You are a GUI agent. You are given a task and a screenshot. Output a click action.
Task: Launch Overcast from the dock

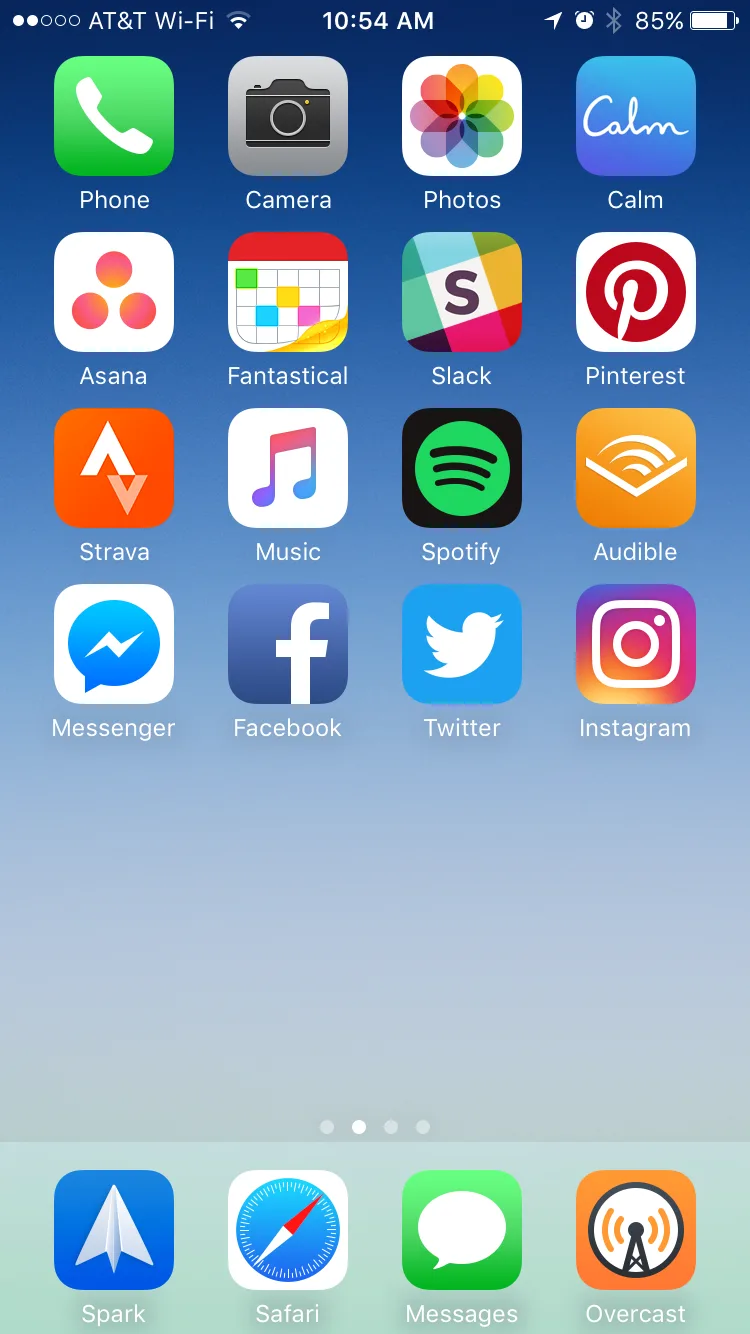point(636,1230)
